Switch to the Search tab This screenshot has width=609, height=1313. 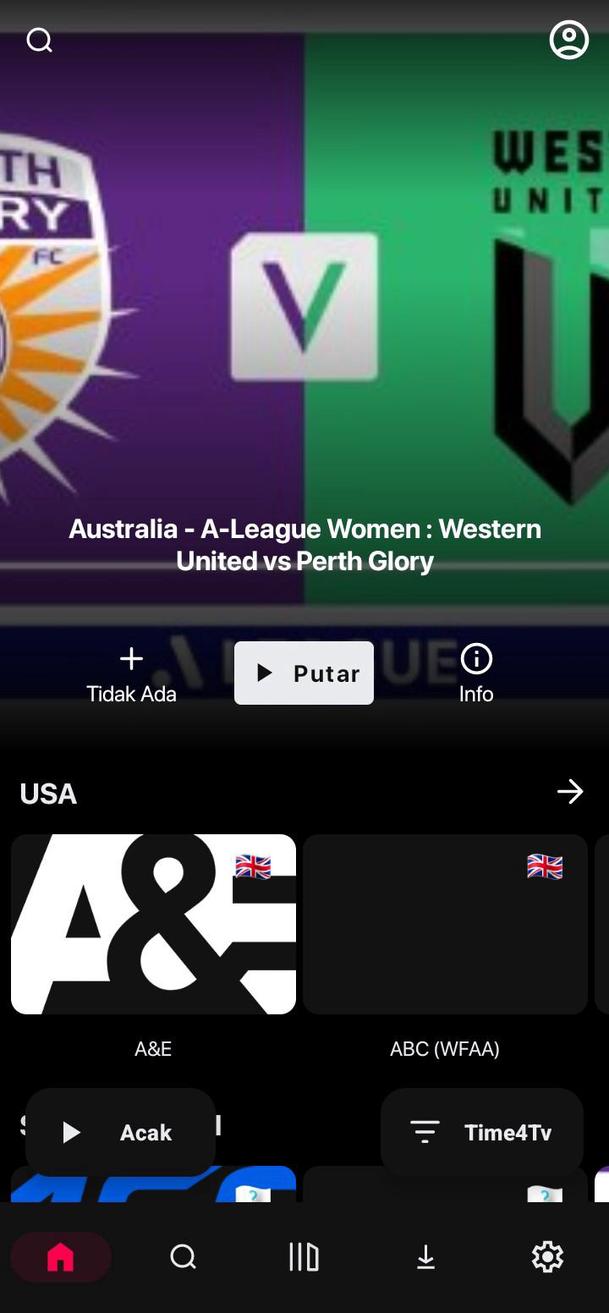pos(183,1257)
